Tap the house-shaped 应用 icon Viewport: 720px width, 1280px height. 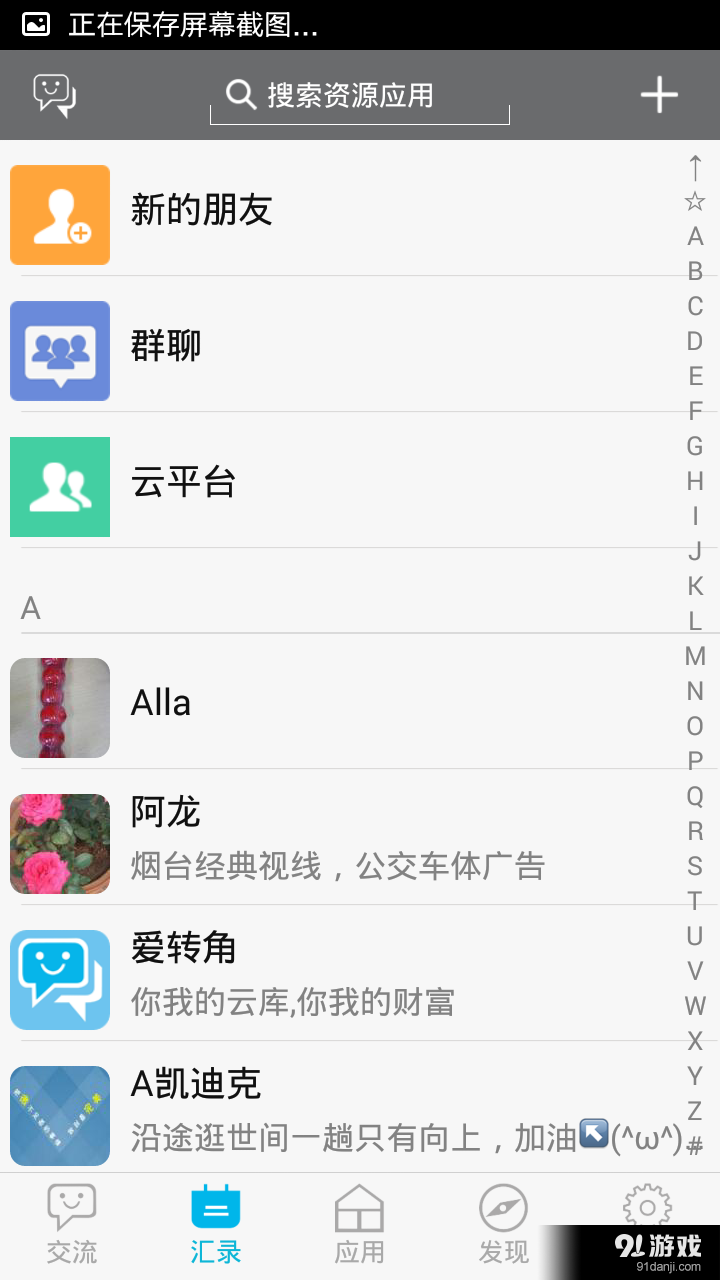click(x=359, y=1207)
